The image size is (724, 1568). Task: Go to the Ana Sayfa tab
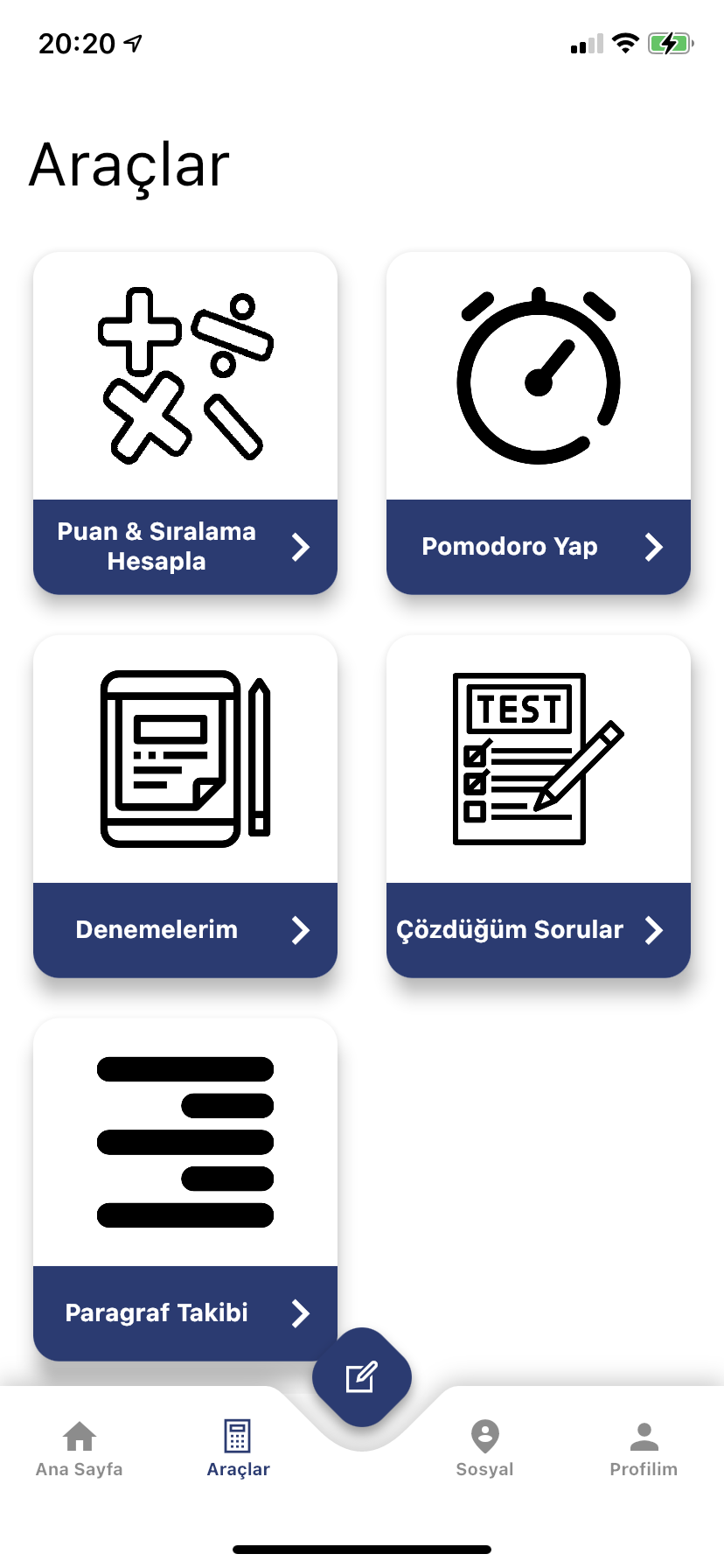[x=80, y=1449]
